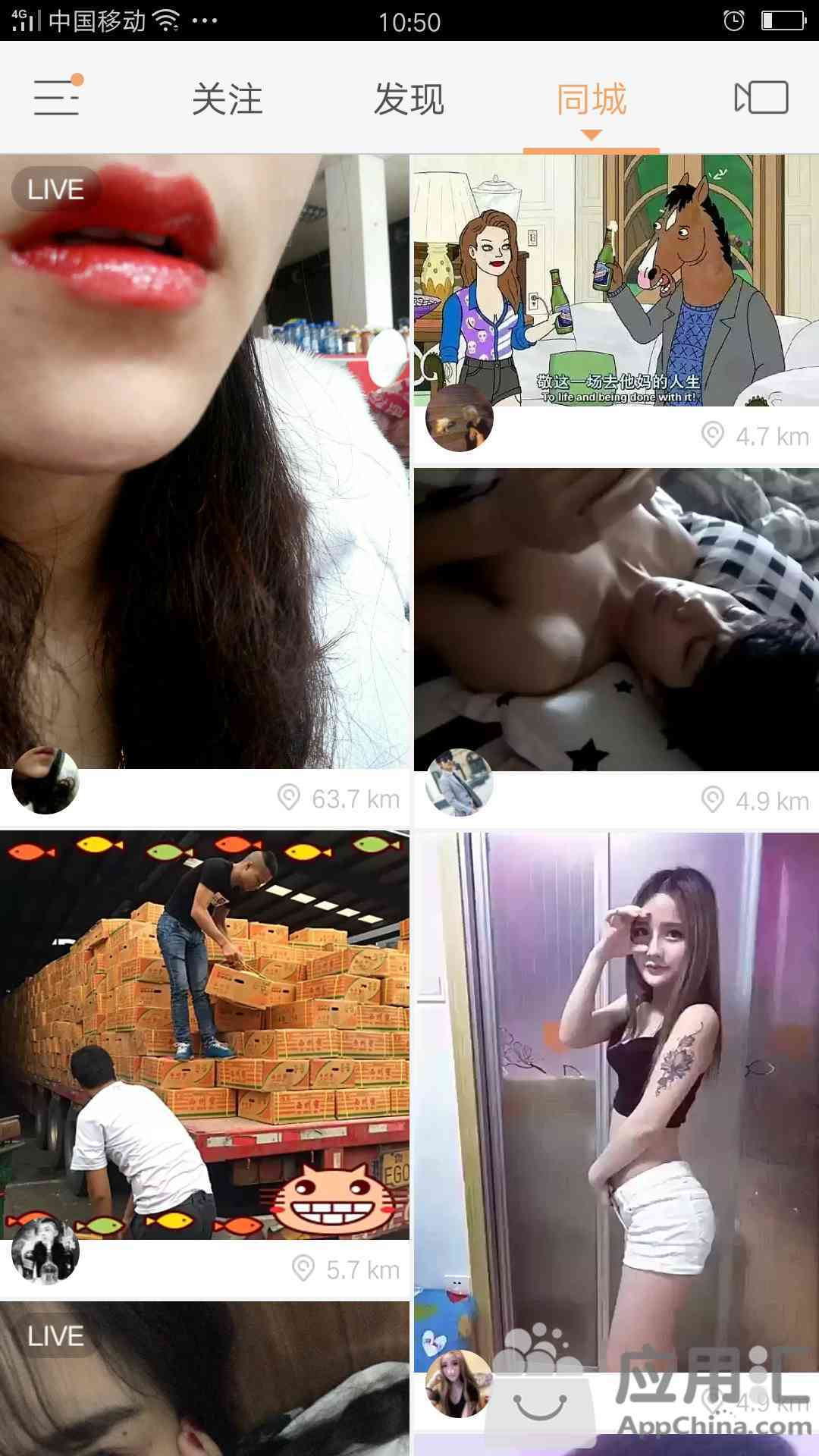The width and height of the screenshot is (819, 1456).
Task: View uploader avatar on the 4.7 km post
Action: (x=460, y=418)
